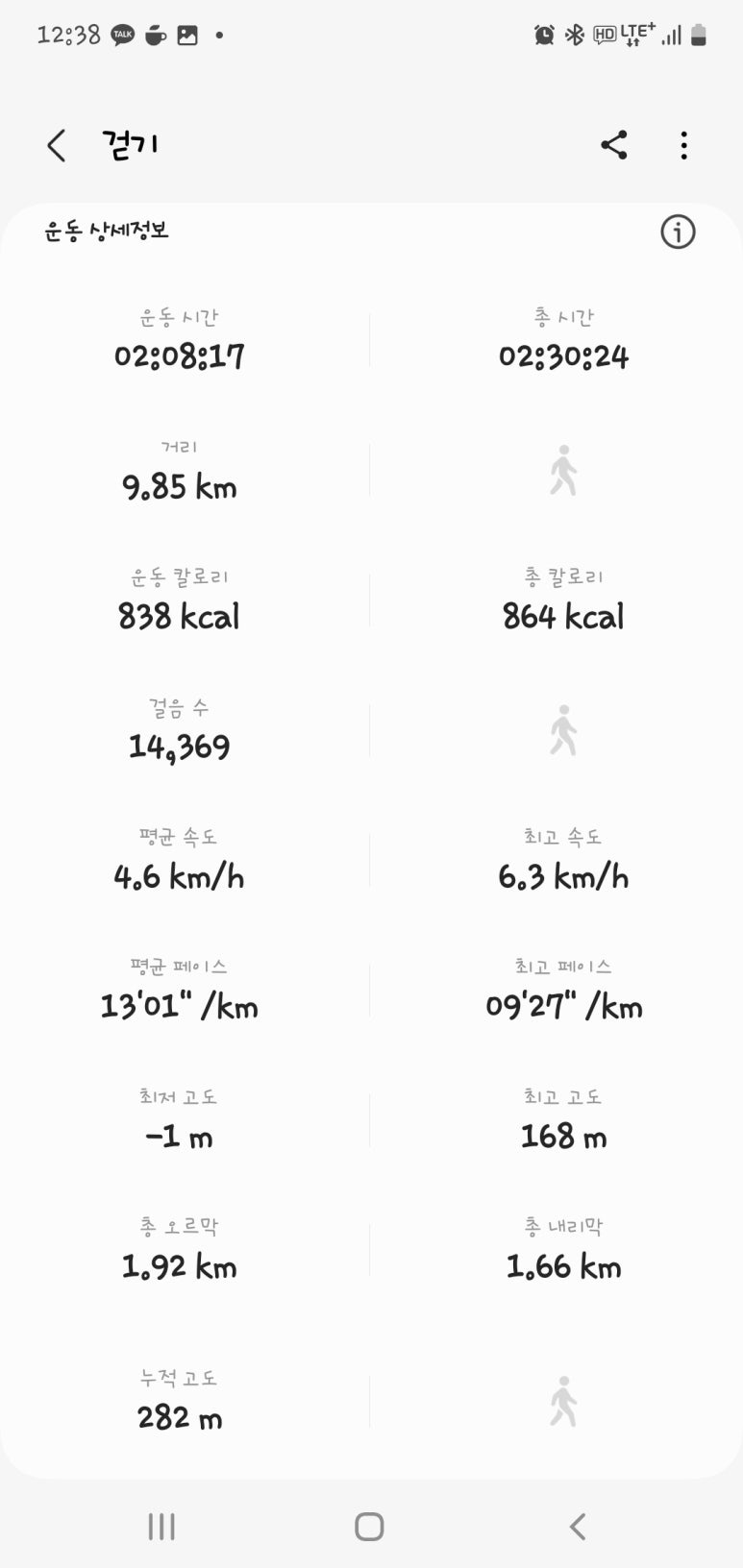
Task: Go back from the 걷기 workout screen
Action: tap(57, 146)
